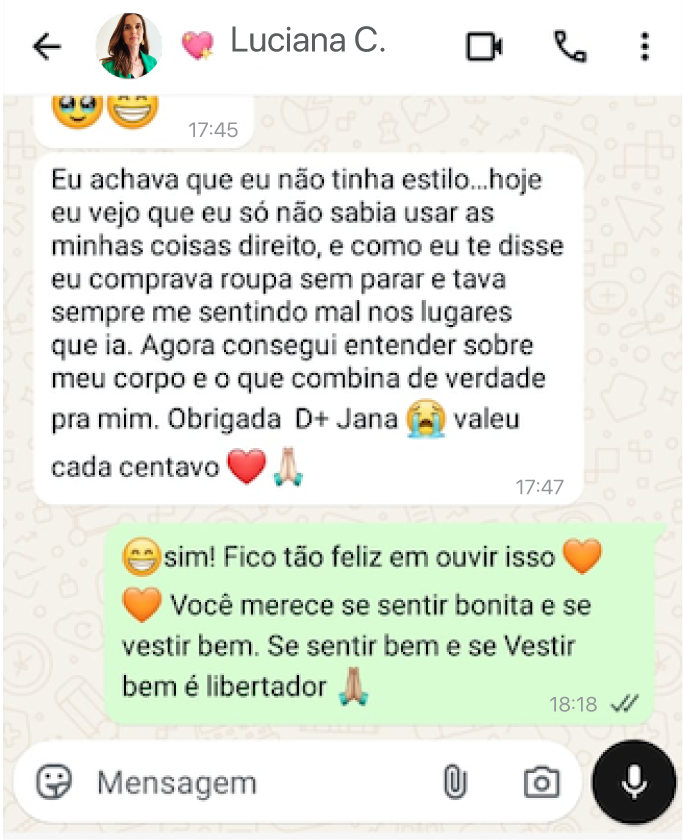Open Luciana C. contact info
The height and width of the screenshot is (840, 683).
point(306,42)
